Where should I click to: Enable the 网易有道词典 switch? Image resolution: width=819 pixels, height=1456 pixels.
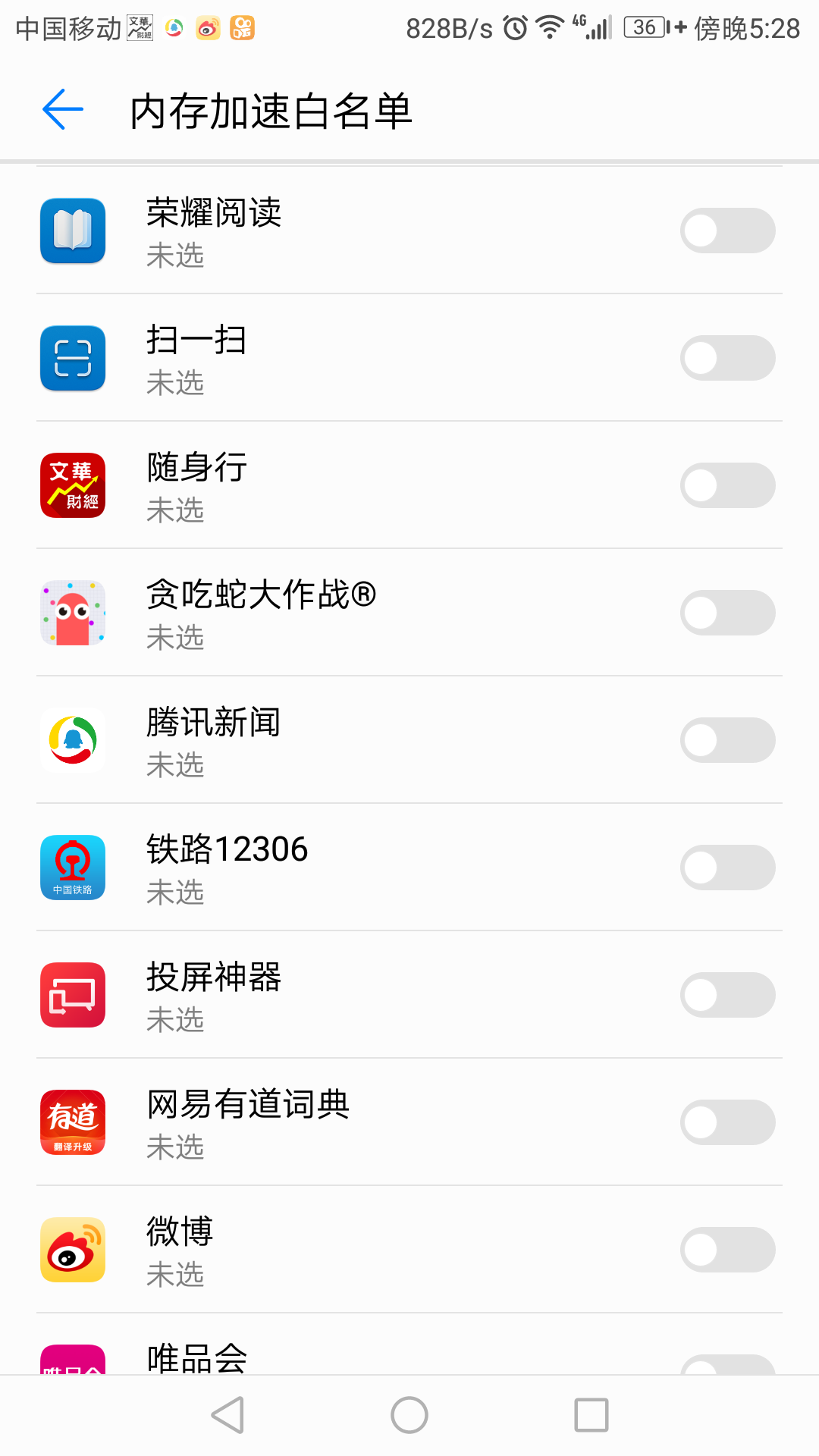[727, 1122]
